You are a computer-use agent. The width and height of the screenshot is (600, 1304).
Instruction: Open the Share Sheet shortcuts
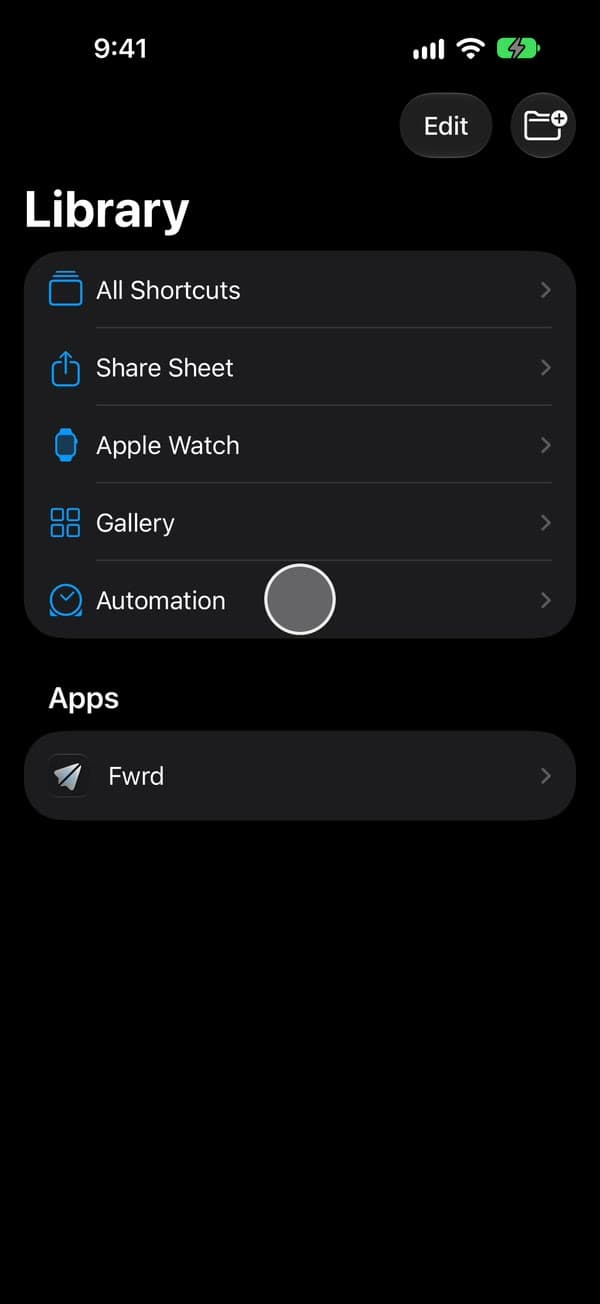tap(300, 368)
